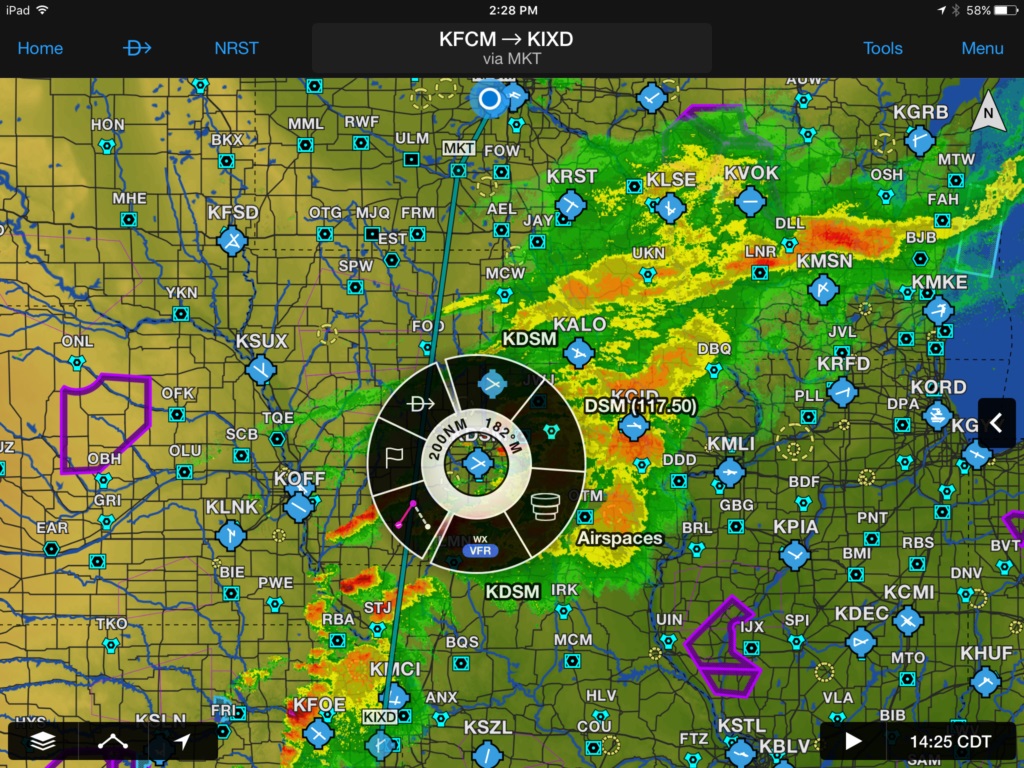1024x768 pixels.
Task: Open the route editing tool
Action: tap(112, 741)
